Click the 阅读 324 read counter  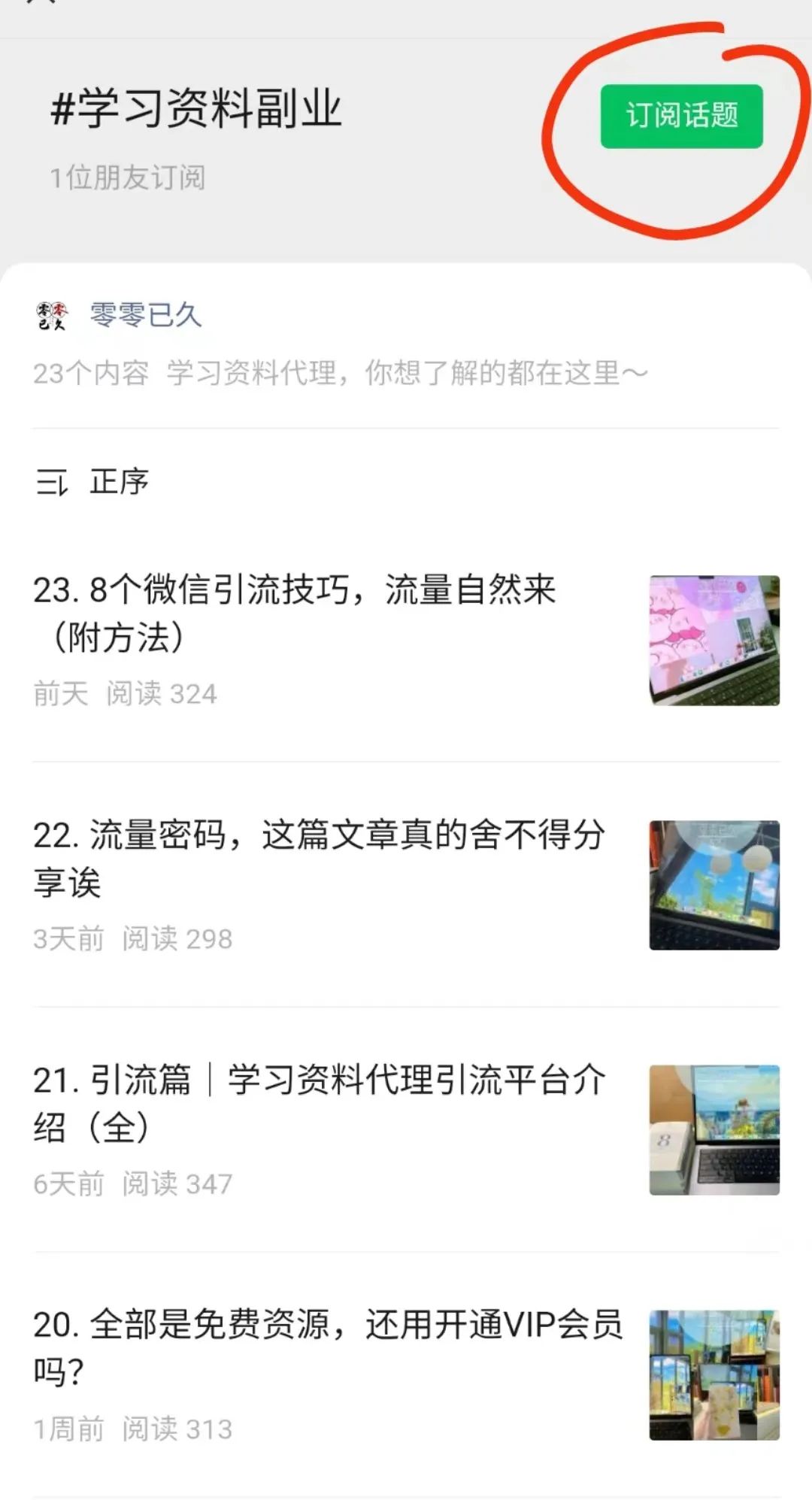click(162, 693)
